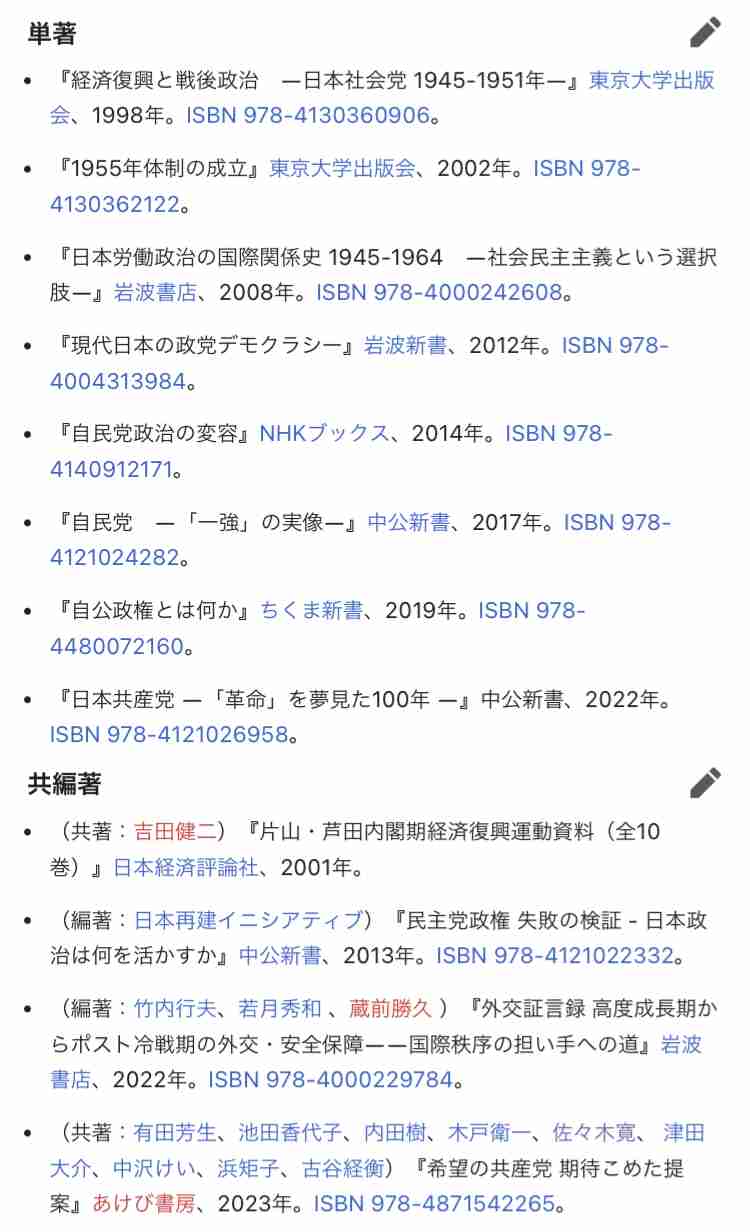
Task: Follow the NHKブックス link
Action: click(x=324, y=433)
